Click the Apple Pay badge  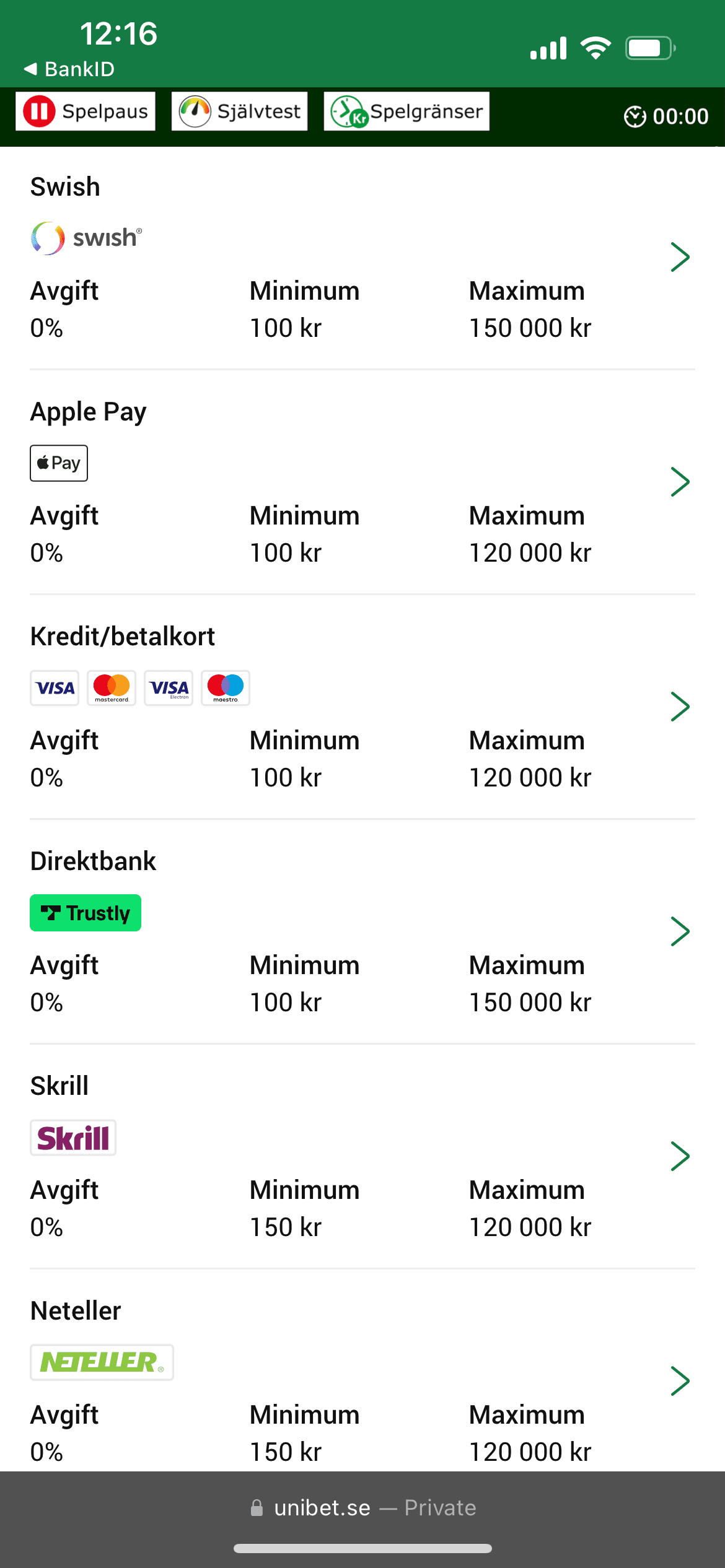click(x=58, y=463)
